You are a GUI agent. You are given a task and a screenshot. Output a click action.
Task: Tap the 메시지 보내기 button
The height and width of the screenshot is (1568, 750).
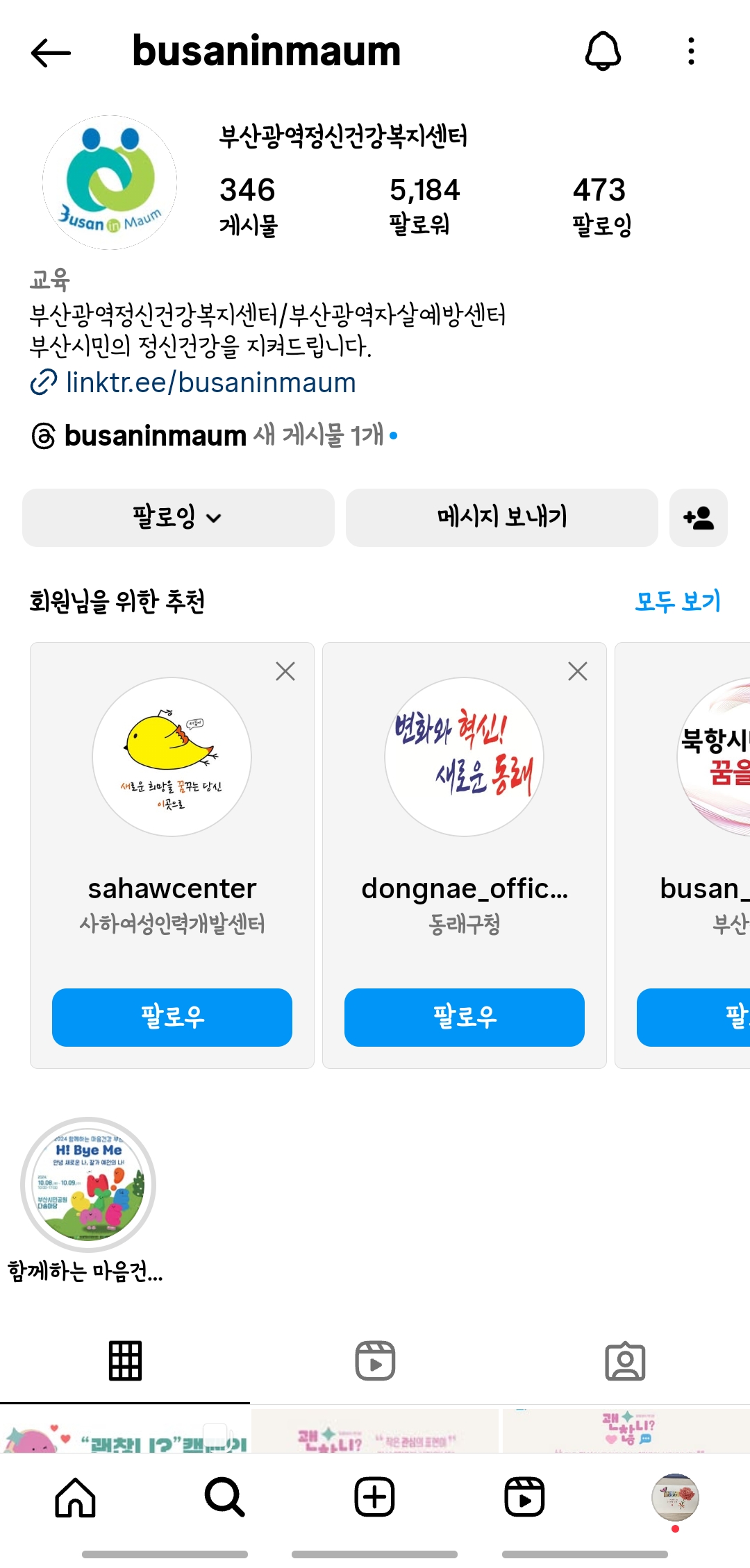coord(501,518)
